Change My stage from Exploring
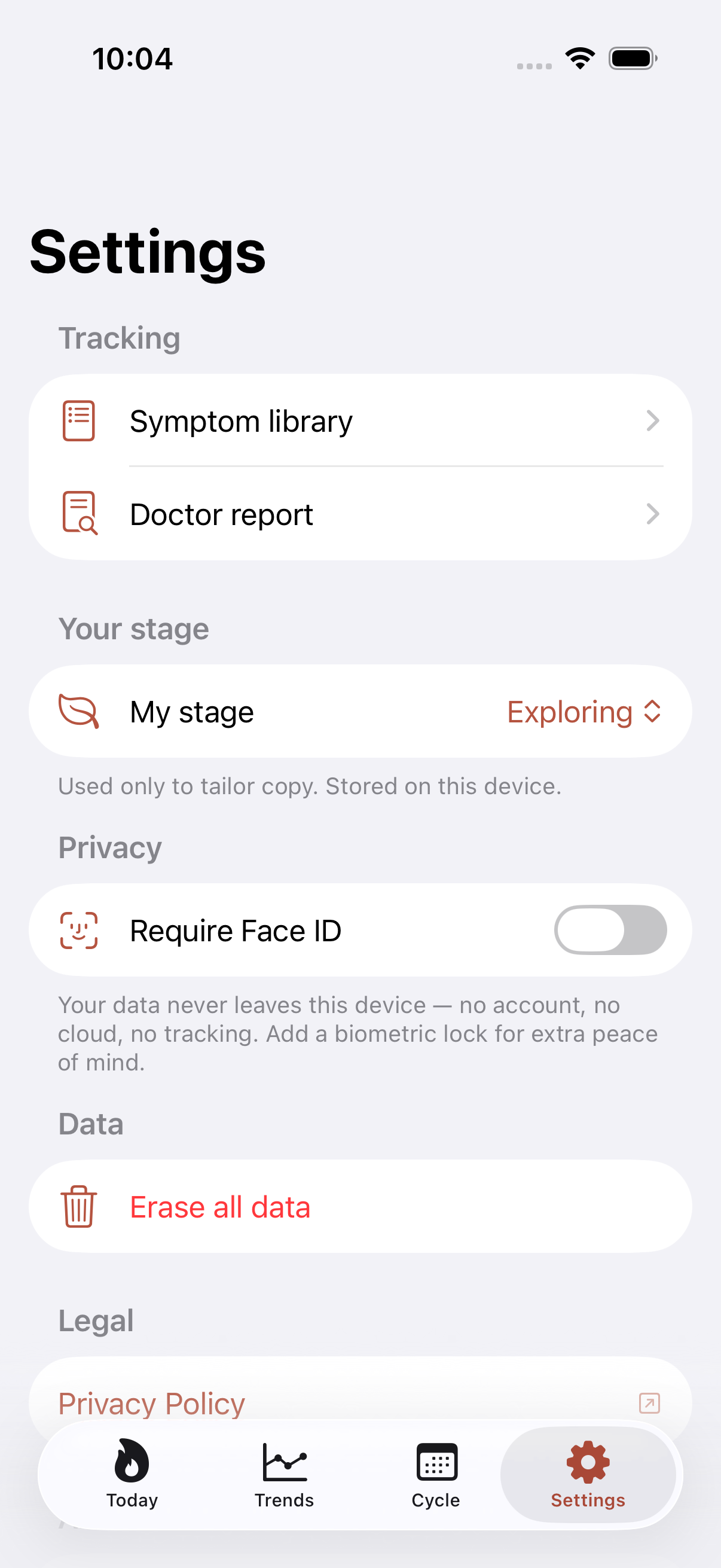Screen dimensions: 721x1568 584,712
